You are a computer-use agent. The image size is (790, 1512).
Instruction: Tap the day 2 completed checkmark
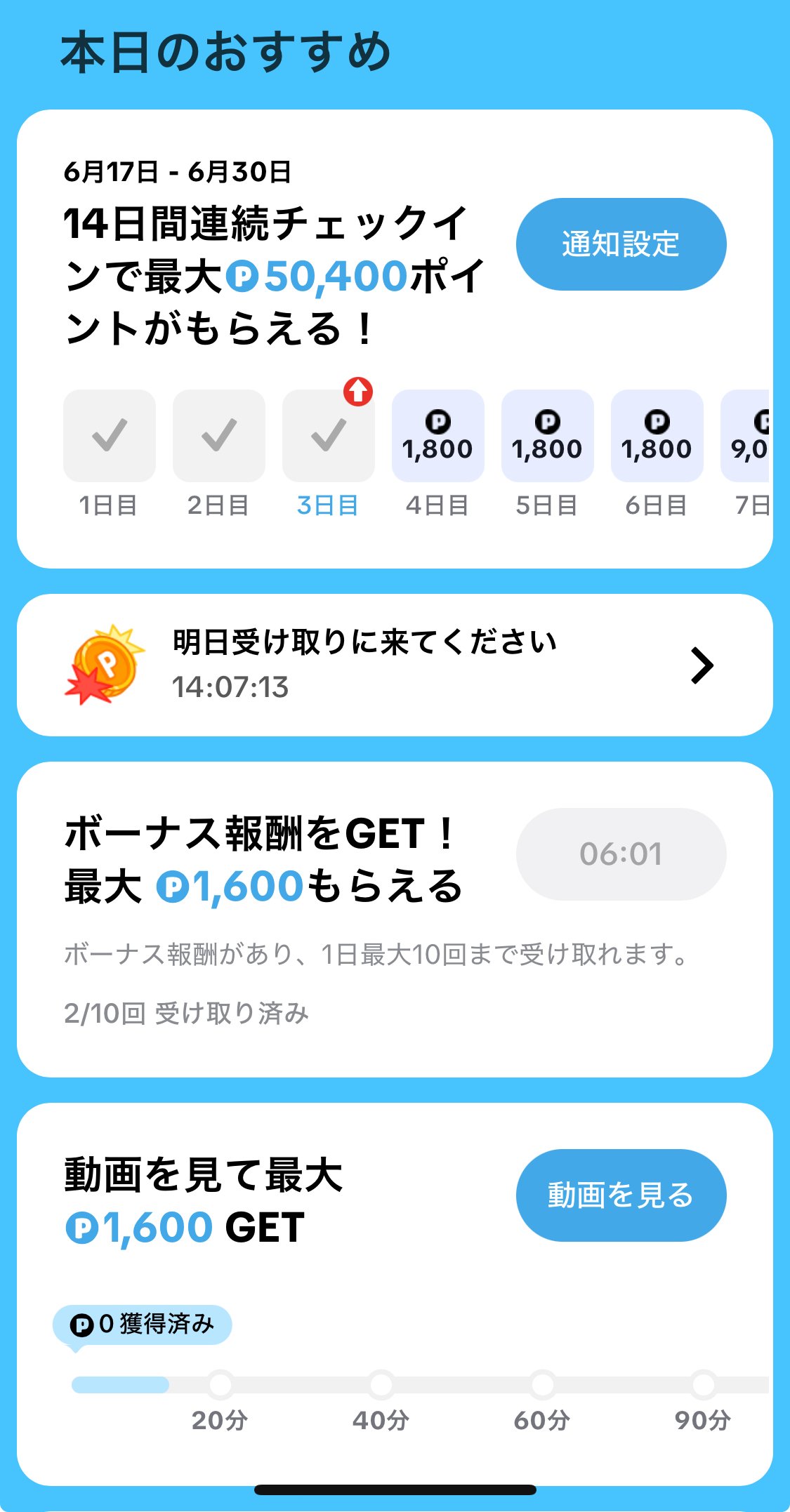coord(218,436)
